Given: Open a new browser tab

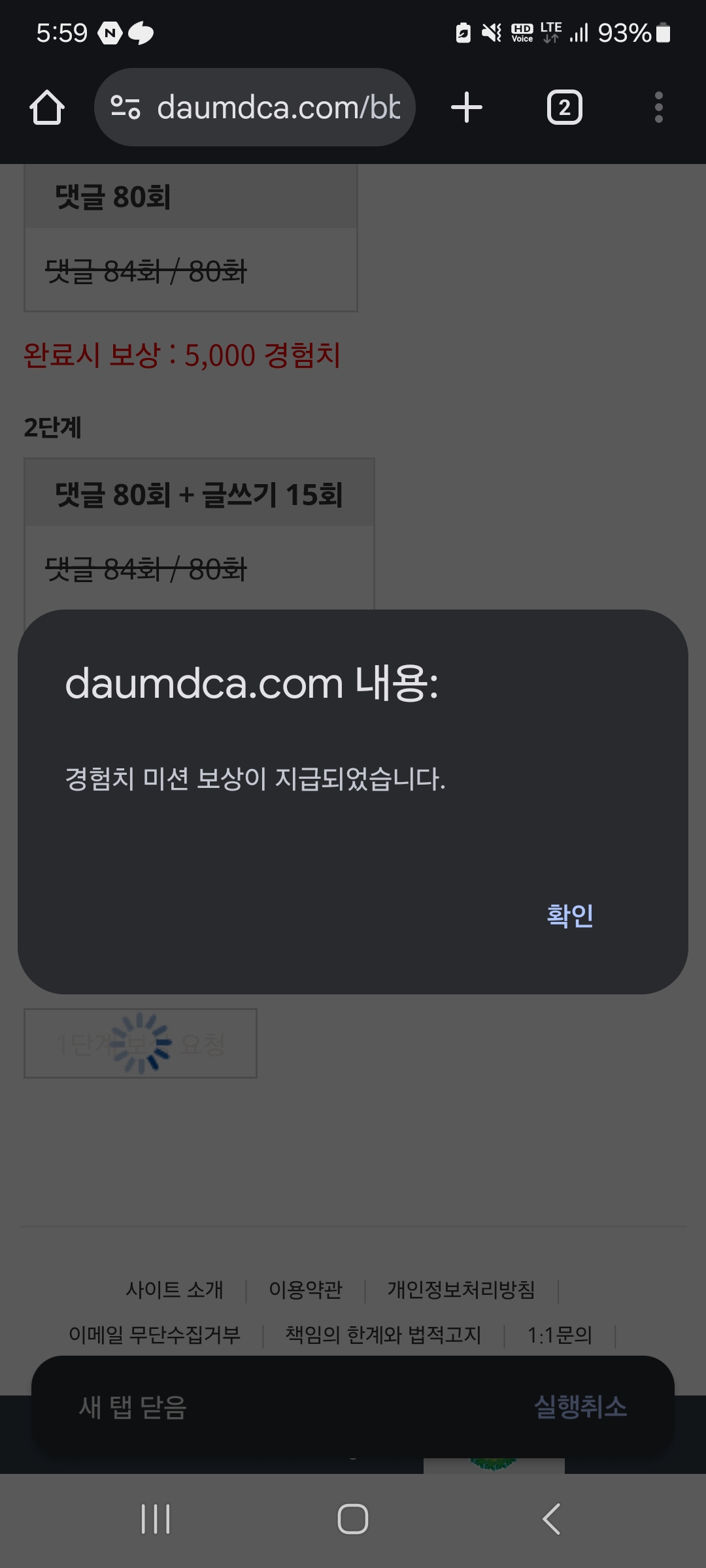Looking at the screenshot, I should click(x=467, y=107).
